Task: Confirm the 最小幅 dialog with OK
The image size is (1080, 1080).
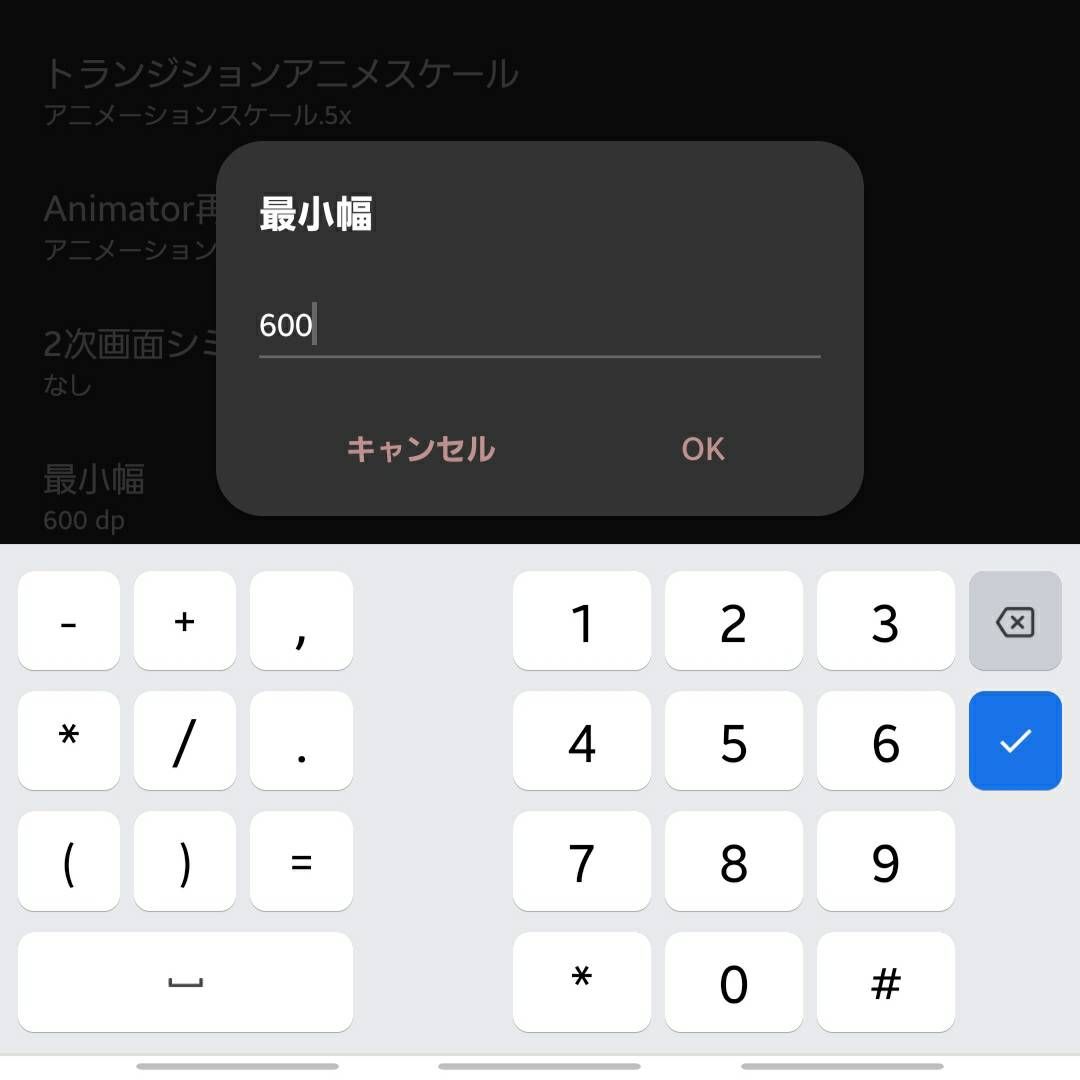Action: coord(703,449)
